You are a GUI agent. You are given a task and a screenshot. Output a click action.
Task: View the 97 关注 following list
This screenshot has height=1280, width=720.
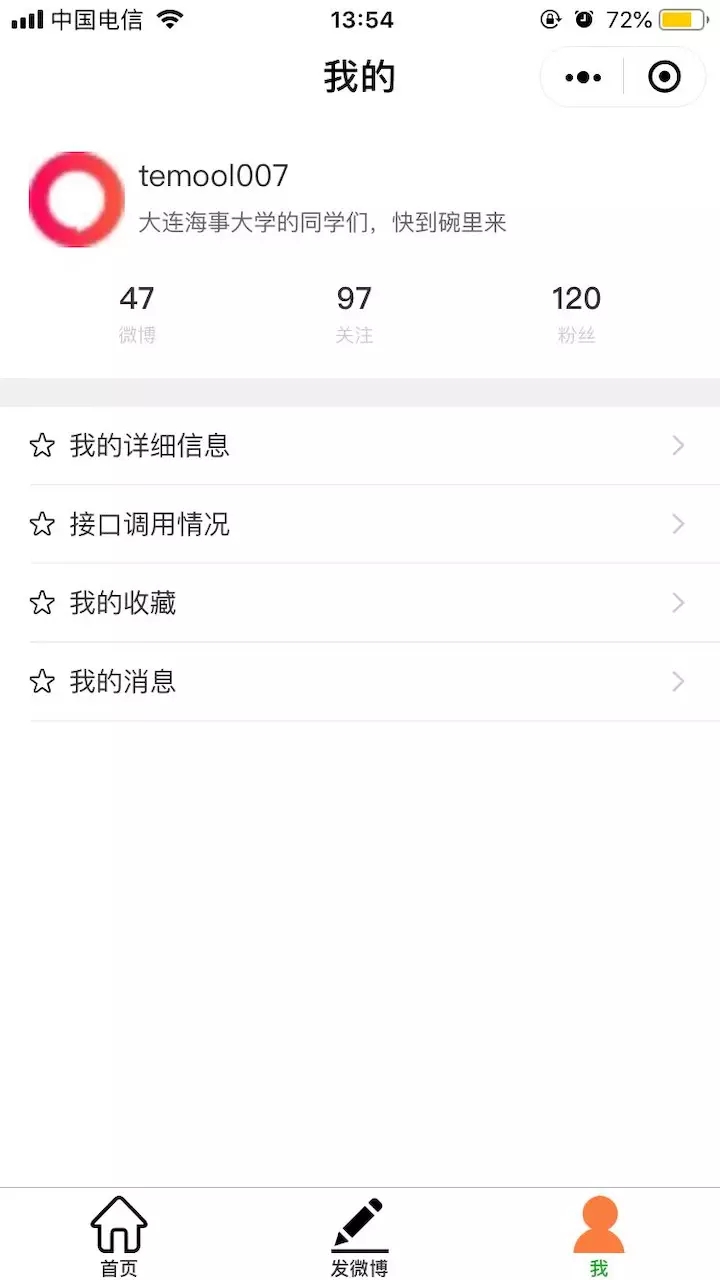(354, 314)
